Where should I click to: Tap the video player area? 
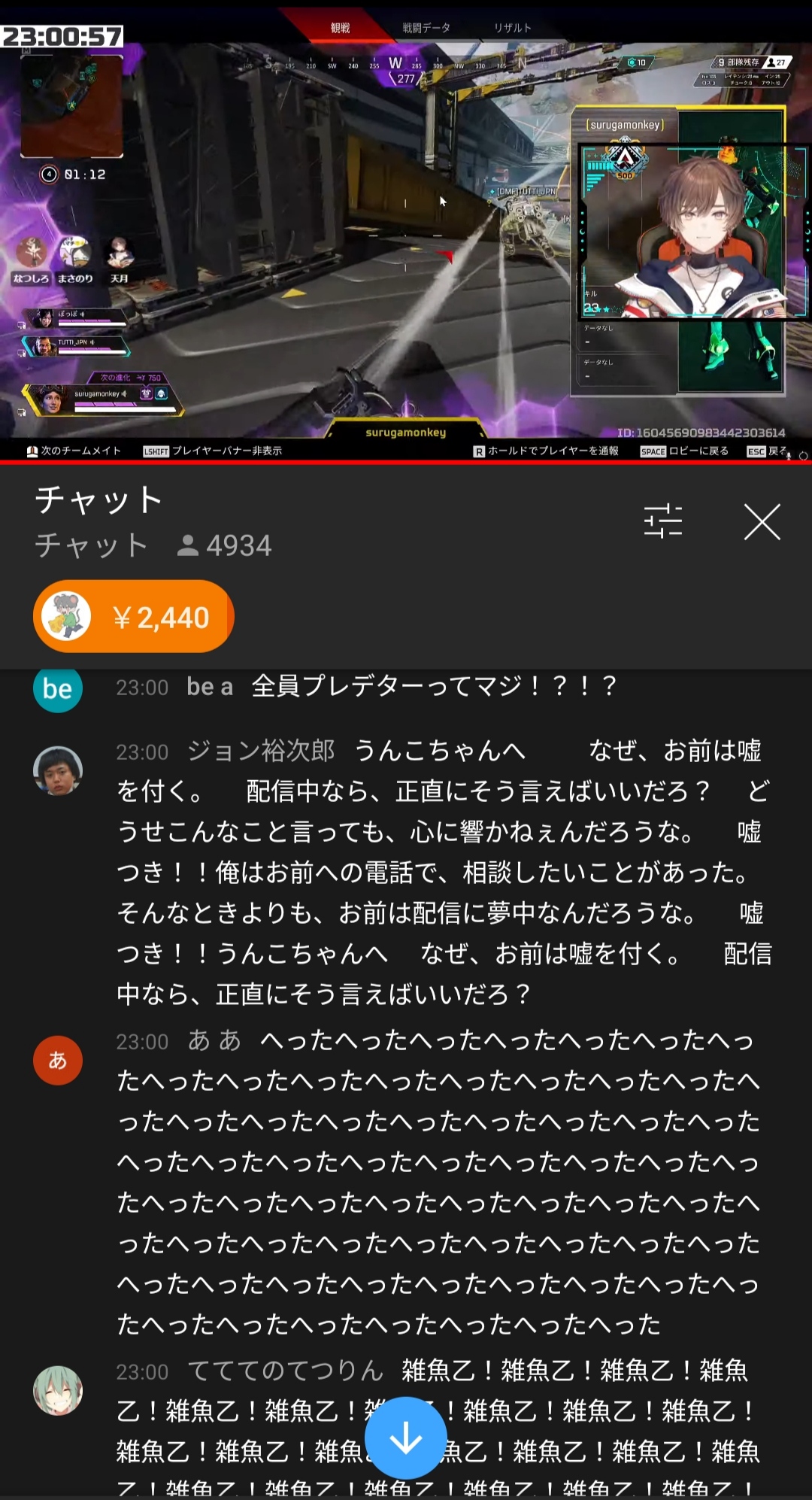(x=406, y=230)
